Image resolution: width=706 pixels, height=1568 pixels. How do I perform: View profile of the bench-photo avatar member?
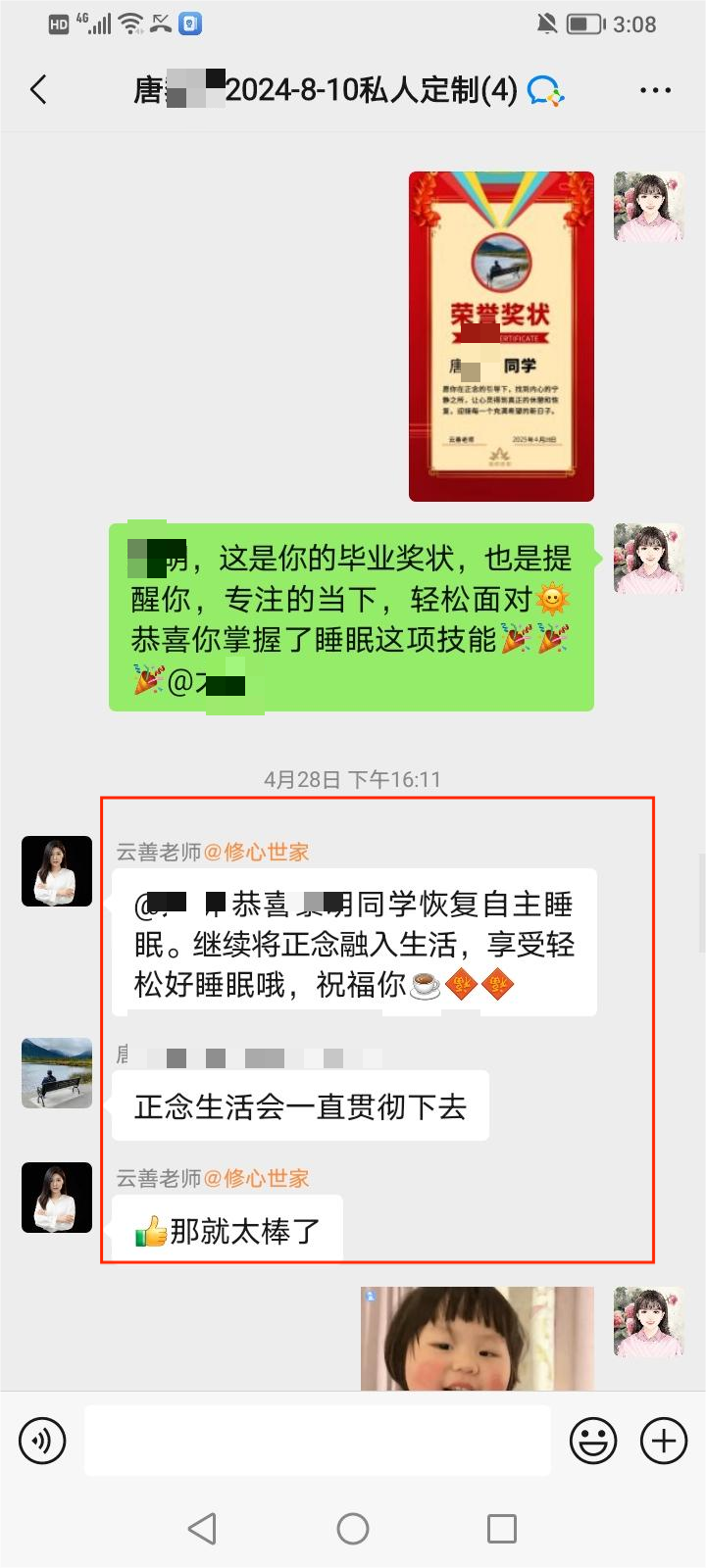tap(57, 1073)
